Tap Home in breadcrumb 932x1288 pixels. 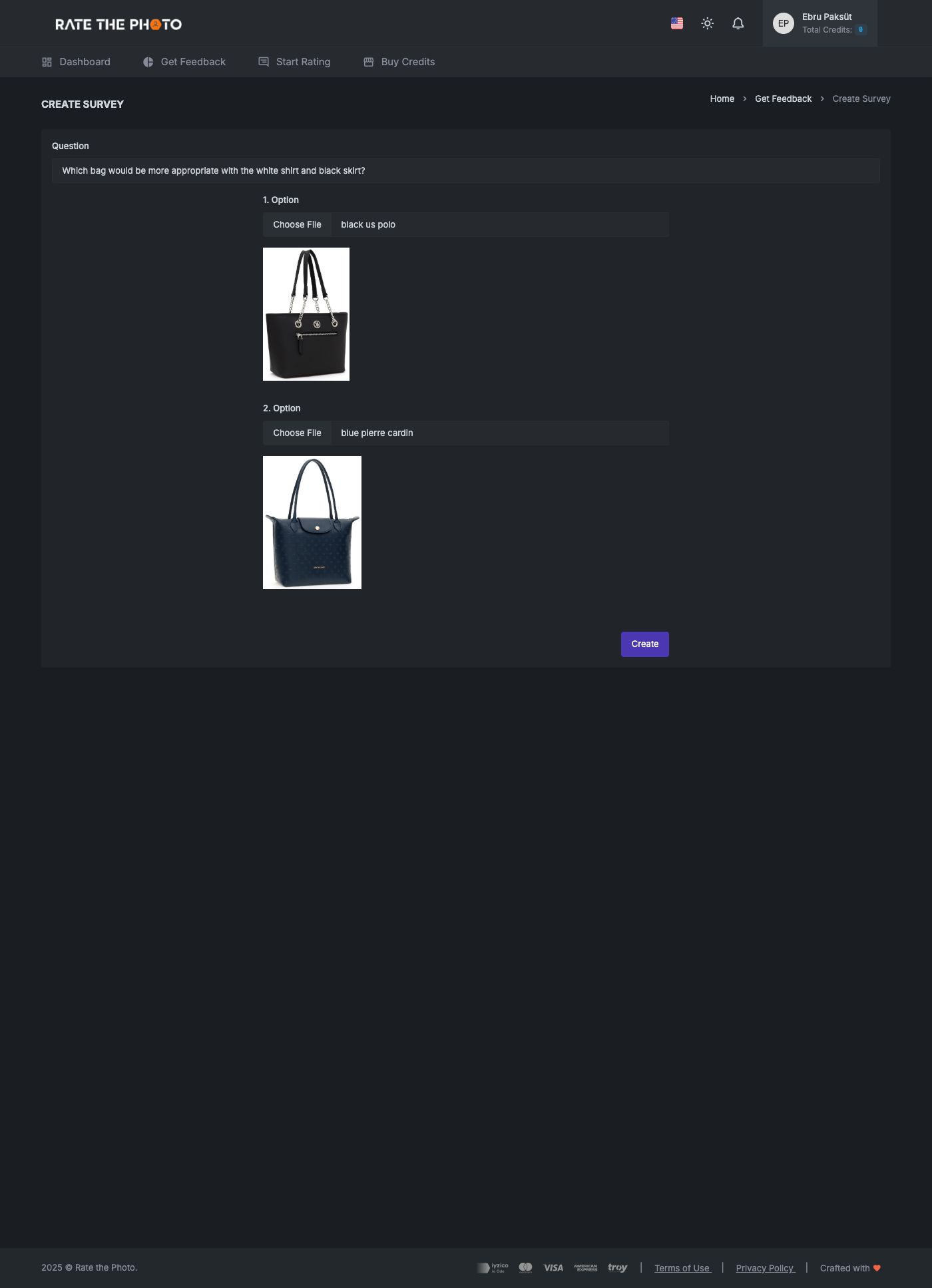tap(722, 99)
